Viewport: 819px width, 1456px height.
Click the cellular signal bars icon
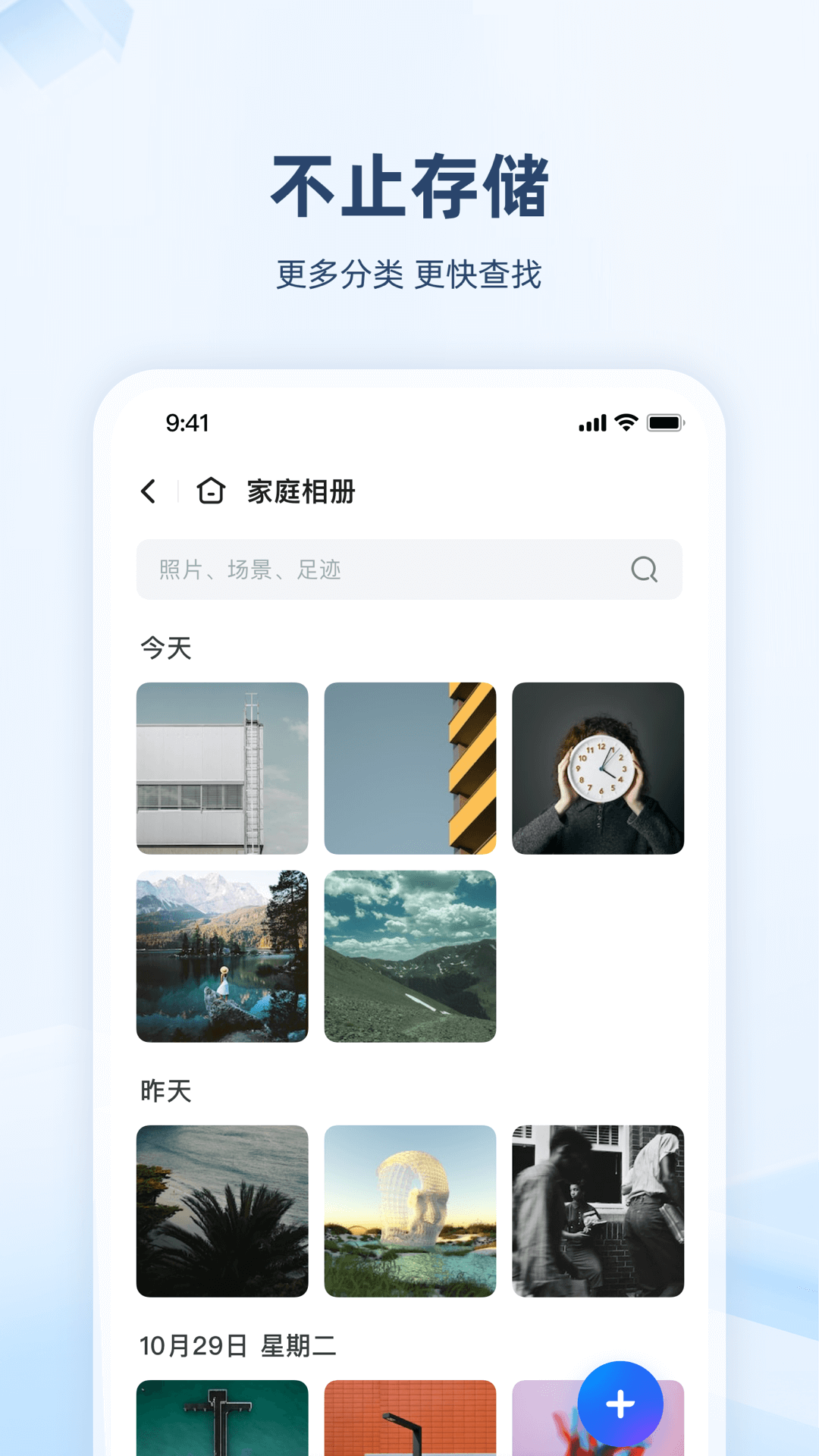pyautogui.click(x=594, y=424)
